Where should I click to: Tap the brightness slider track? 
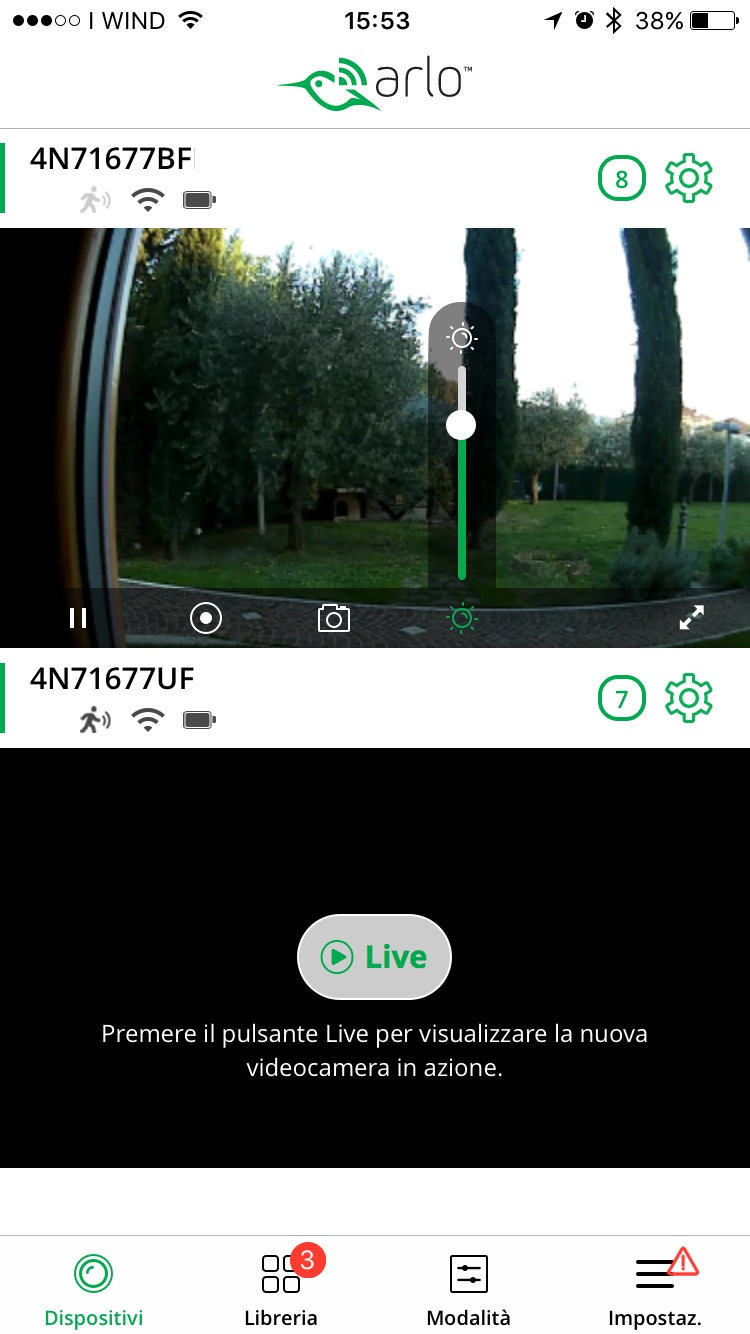click(x=462, y=500)
